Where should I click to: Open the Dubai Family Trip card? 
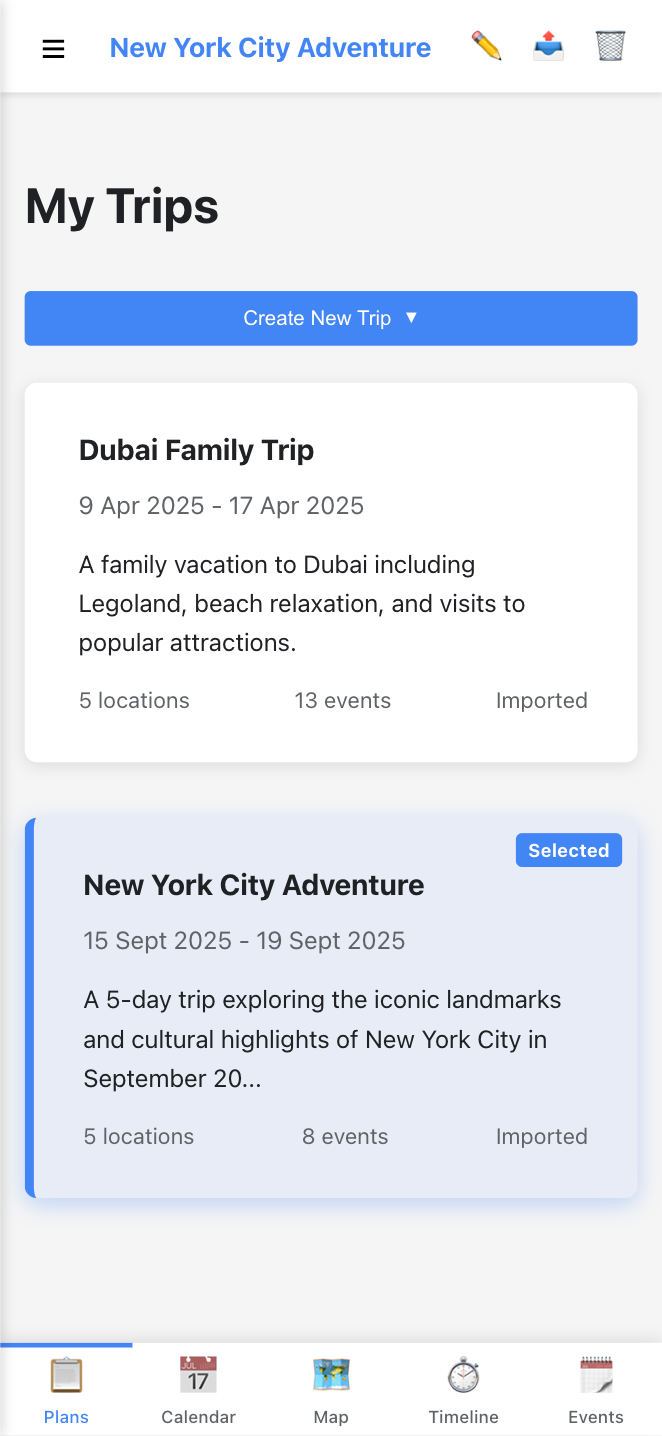pyautogui.click(x=331, y=572)
